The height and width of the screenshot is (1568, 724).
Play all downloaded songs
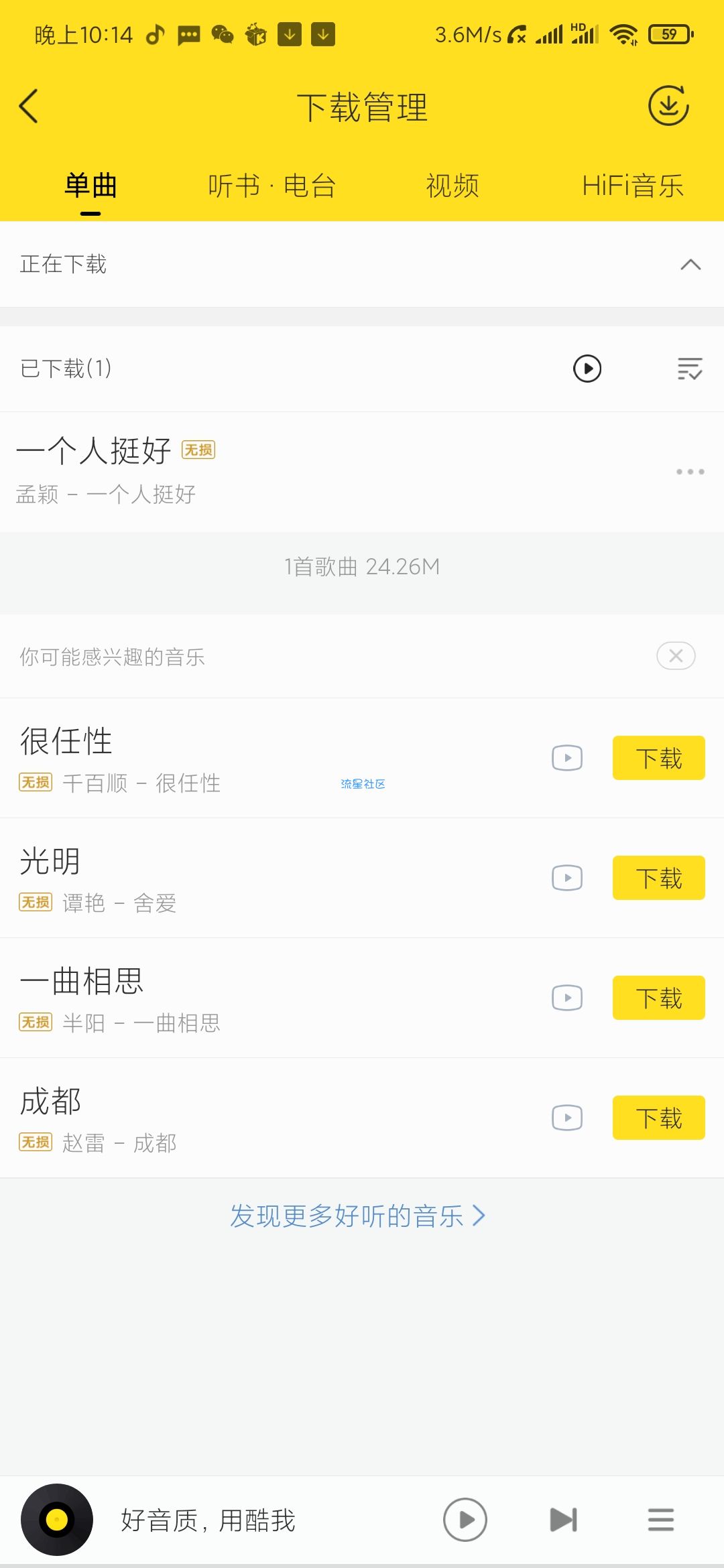(x=587, y=369)
